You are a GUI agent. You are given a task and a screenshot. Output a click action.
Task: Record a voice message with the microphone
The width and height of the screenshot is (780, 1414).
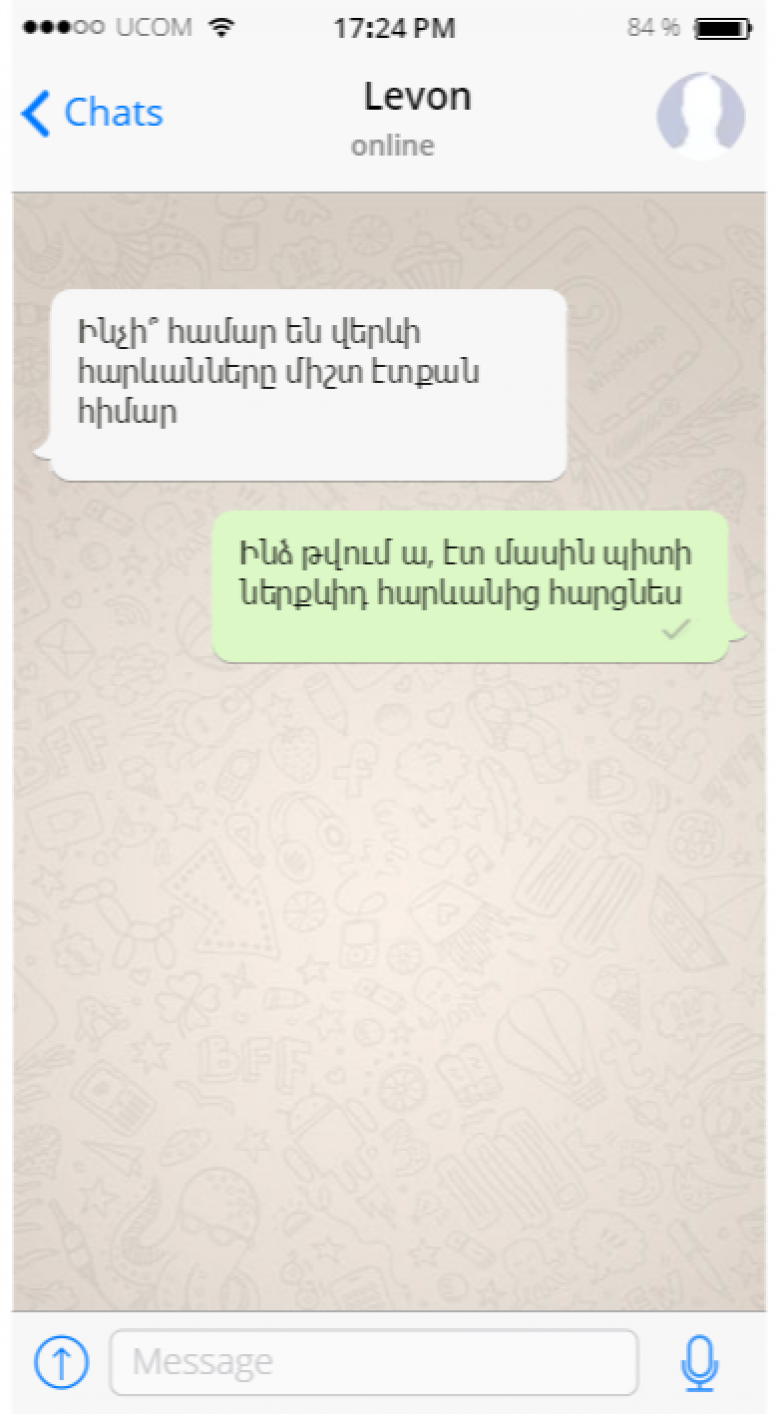pyautogui.click(x=699, y=1361)
